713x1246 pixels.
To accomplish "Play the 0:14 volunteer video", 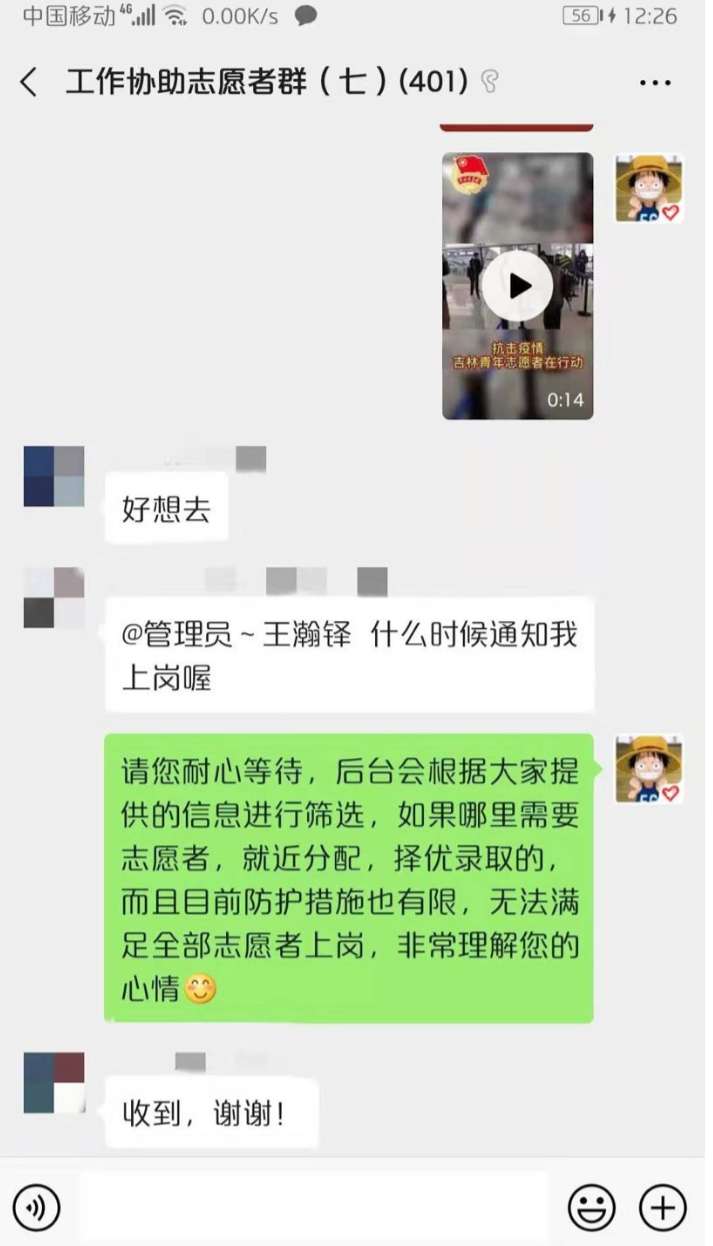I will point(517,287).
